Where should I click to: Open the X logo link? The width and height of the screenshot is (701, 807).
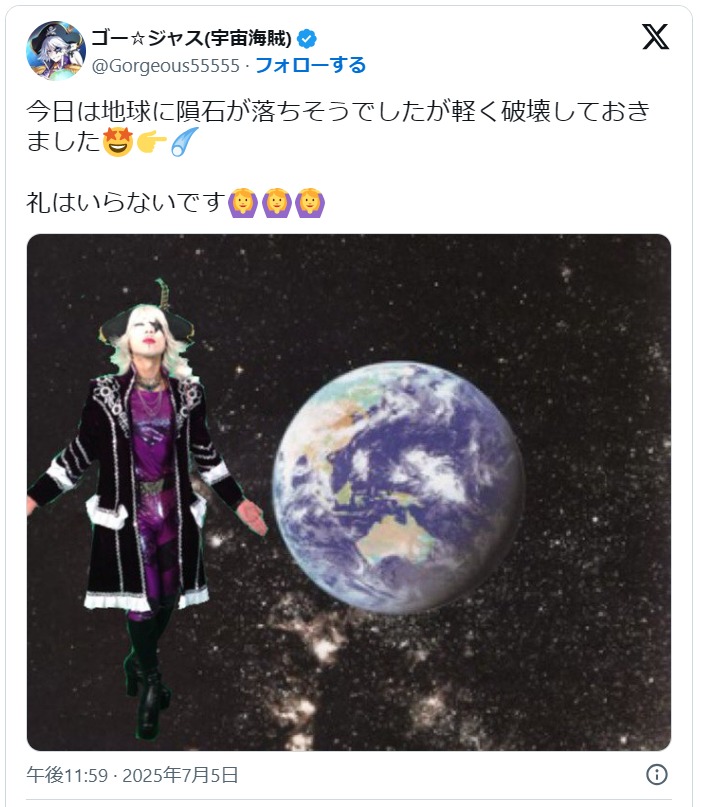655,37
